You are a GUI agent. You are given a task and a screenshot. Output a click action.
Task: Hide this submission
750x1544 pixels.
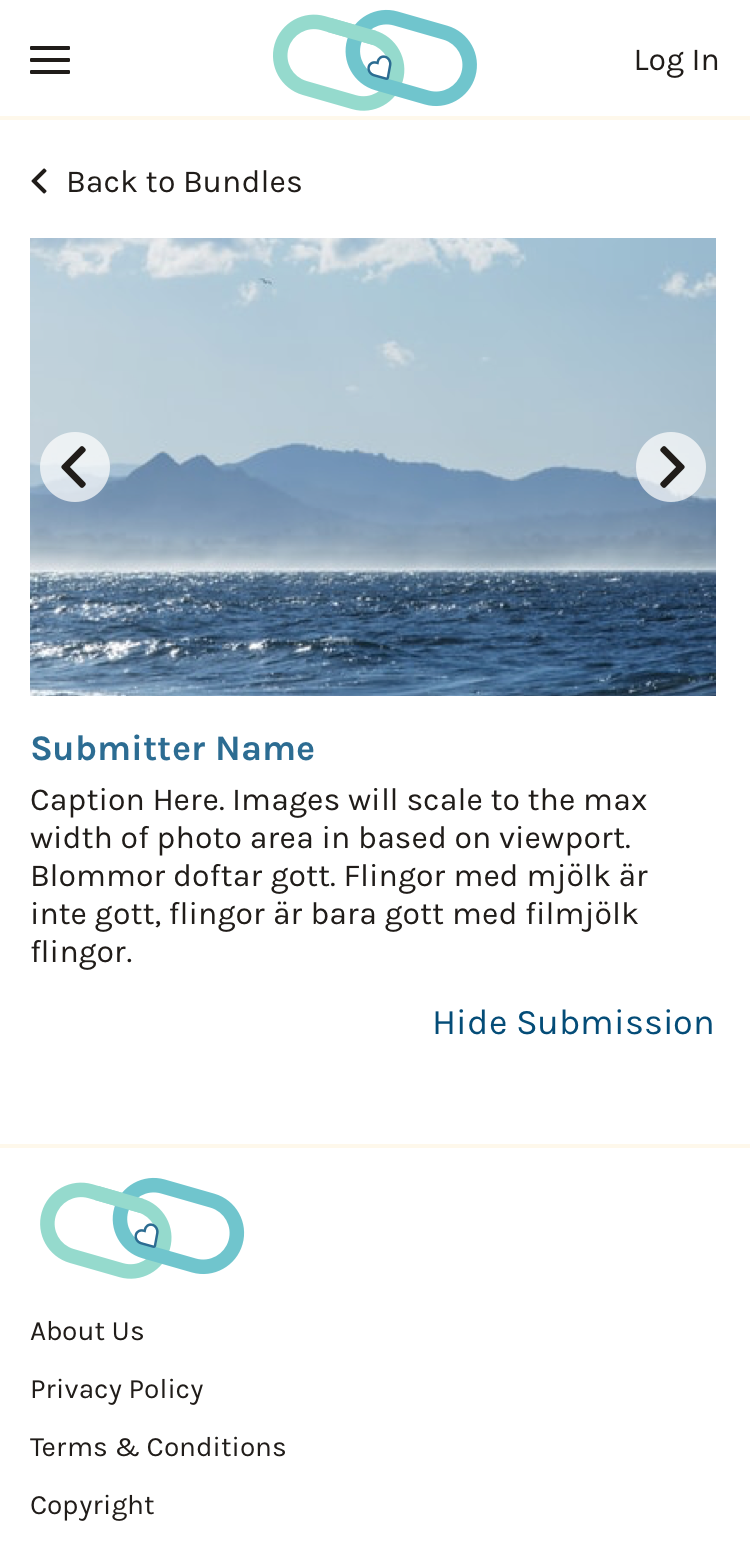click(x=573, y=1022)
